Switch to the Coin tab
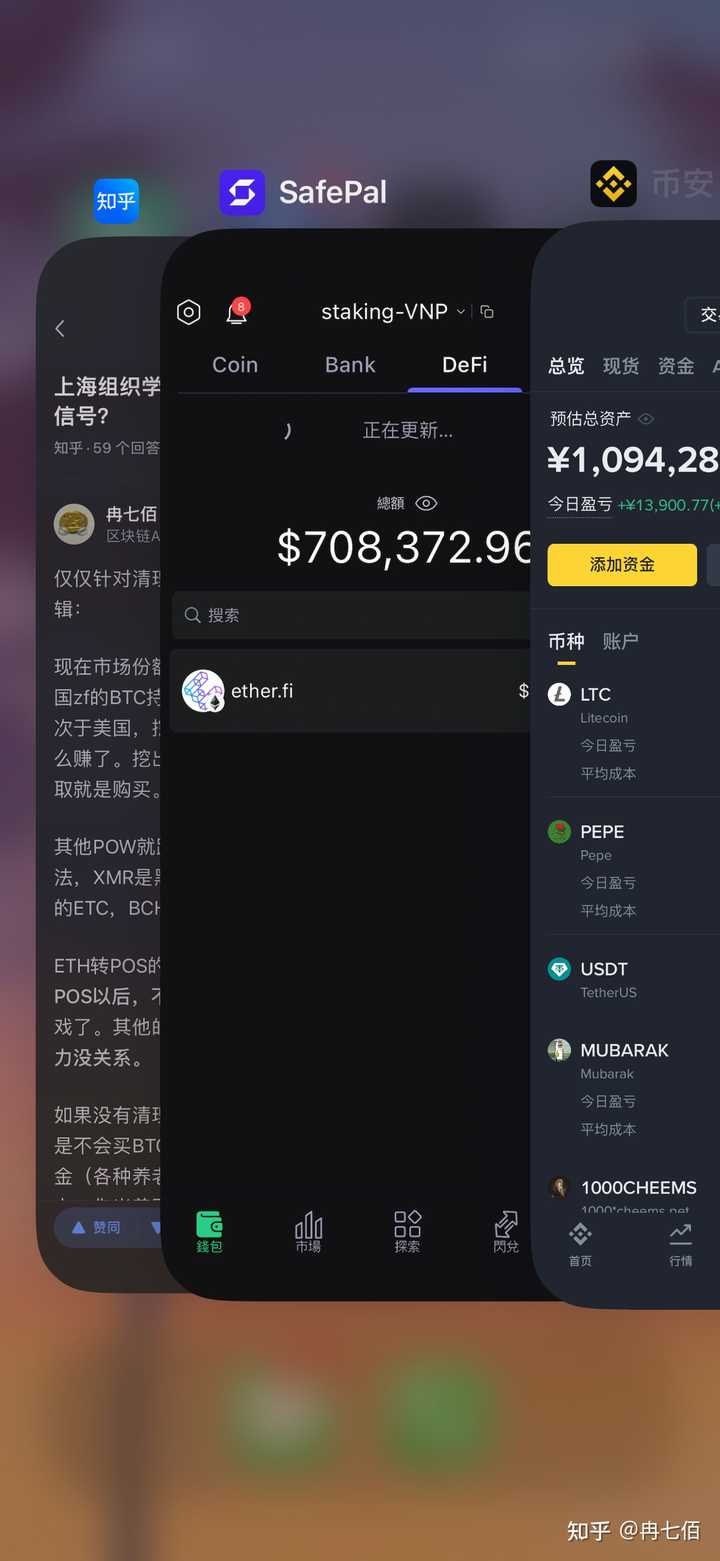The height and width of the screenshot is (1561, 720). [235, 365]
